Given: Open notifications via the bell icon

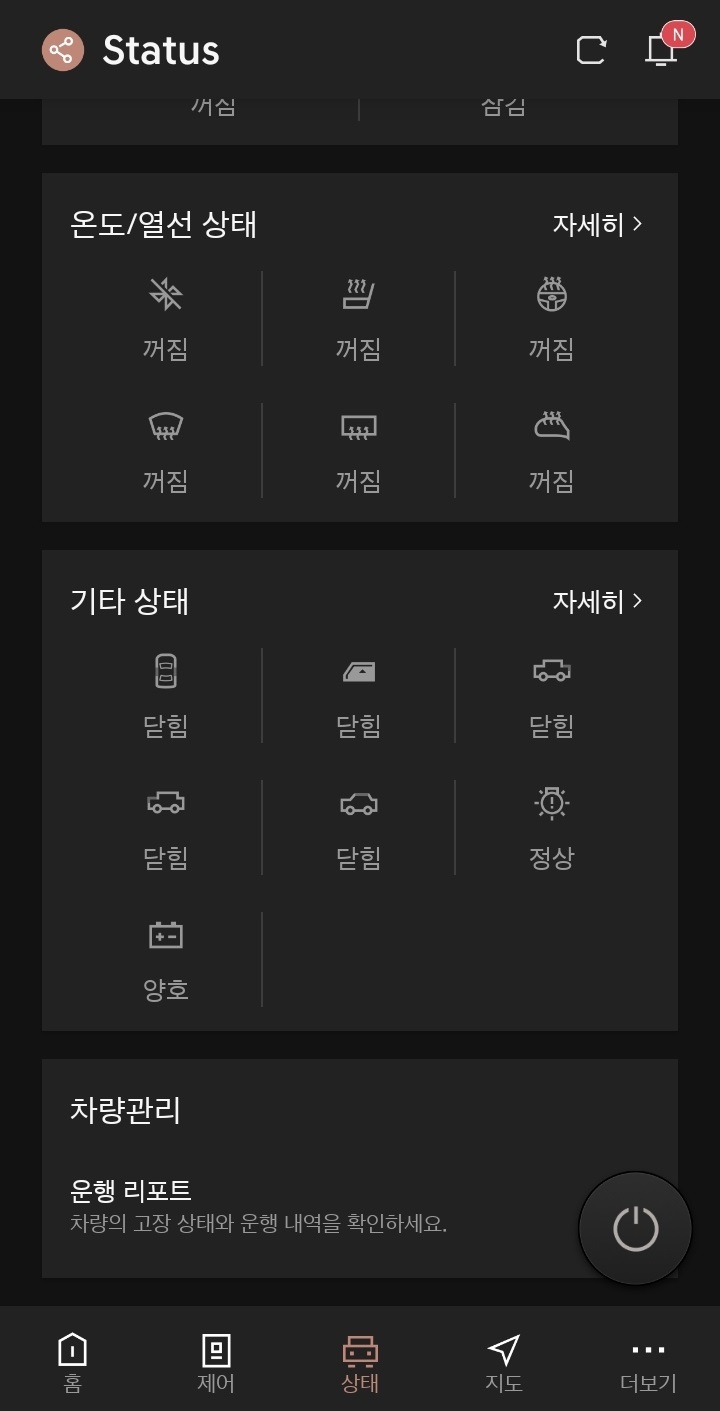Looking at the screenshot, I should point(660,50).
